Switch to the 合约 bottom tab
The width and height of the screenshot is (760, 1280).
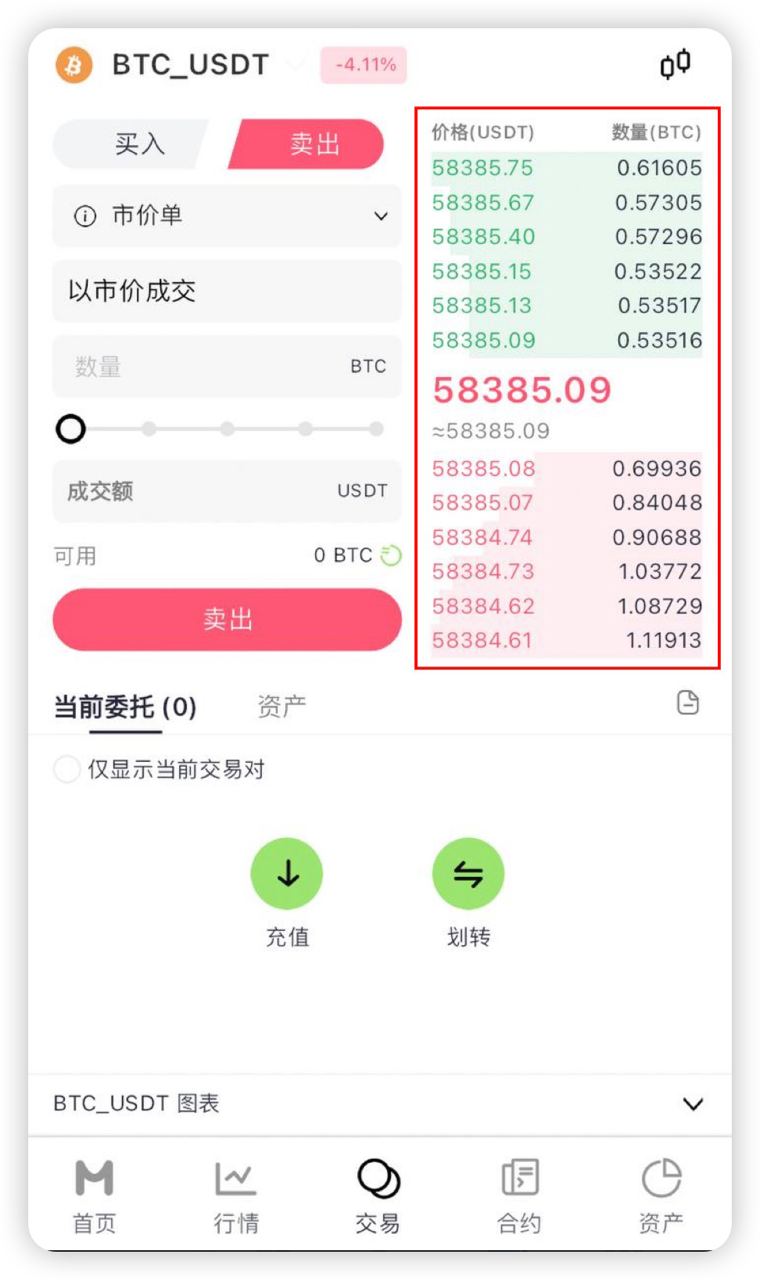[519, 1196]
